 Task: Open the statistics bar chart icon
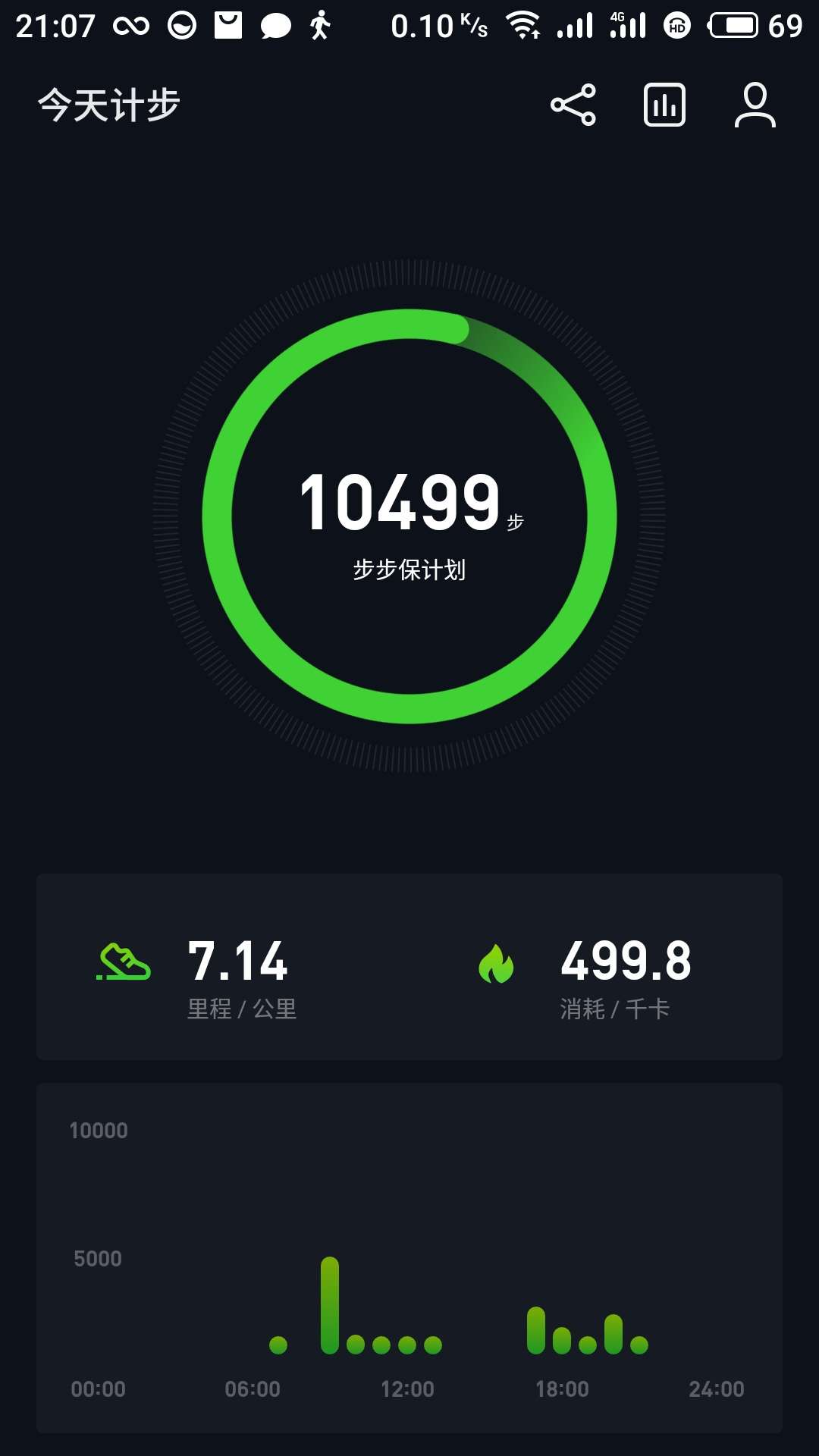point(664,106)
